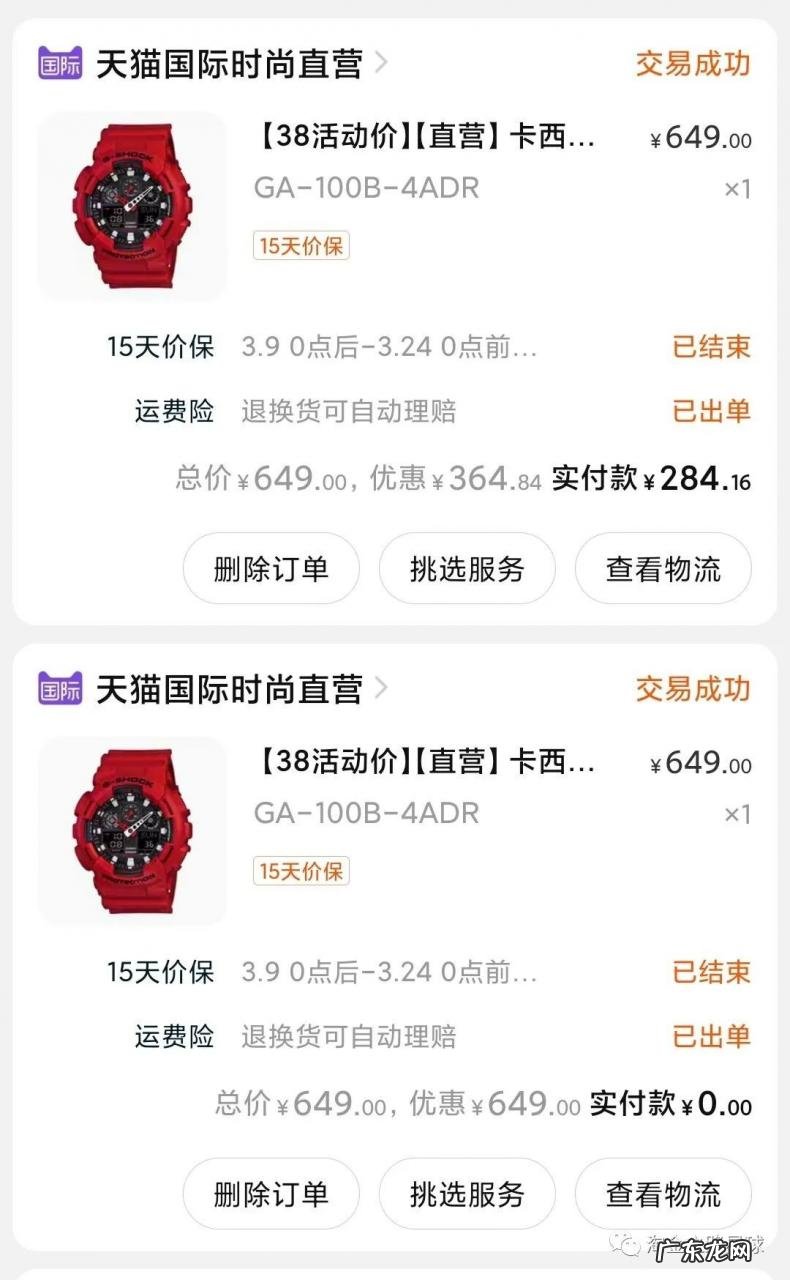The image size is (790, 1280).
Task: Click the 国际 store badge icon of first order
Action: (59, 62)
